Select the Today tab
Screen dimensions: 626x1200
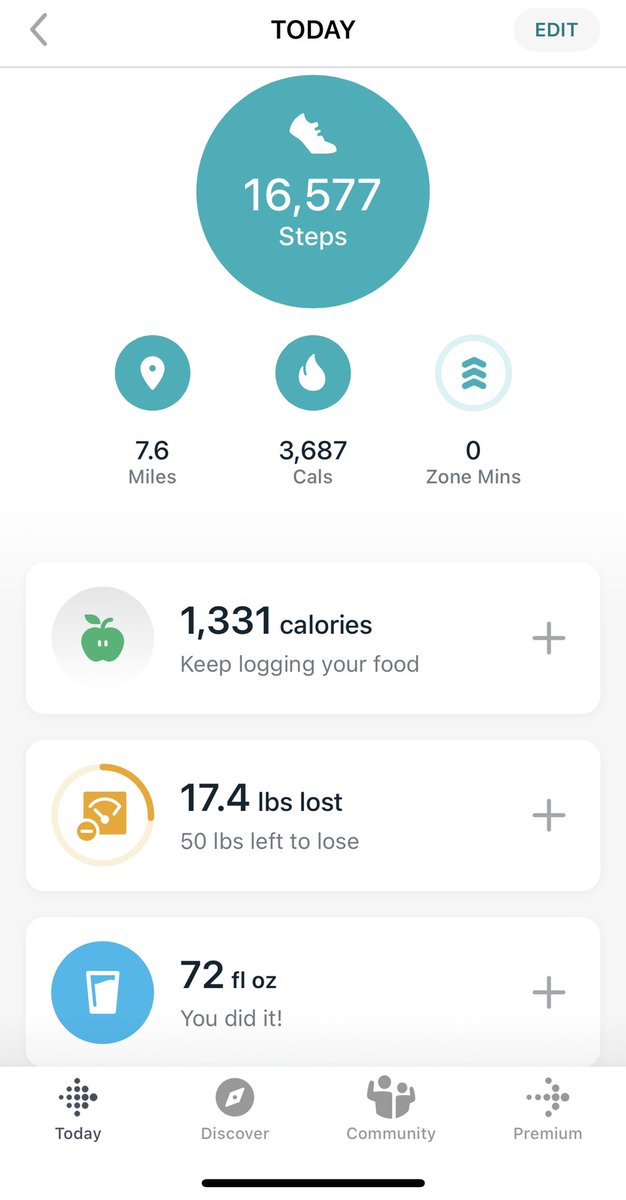pyautogui.click(x=78, y=1110)
